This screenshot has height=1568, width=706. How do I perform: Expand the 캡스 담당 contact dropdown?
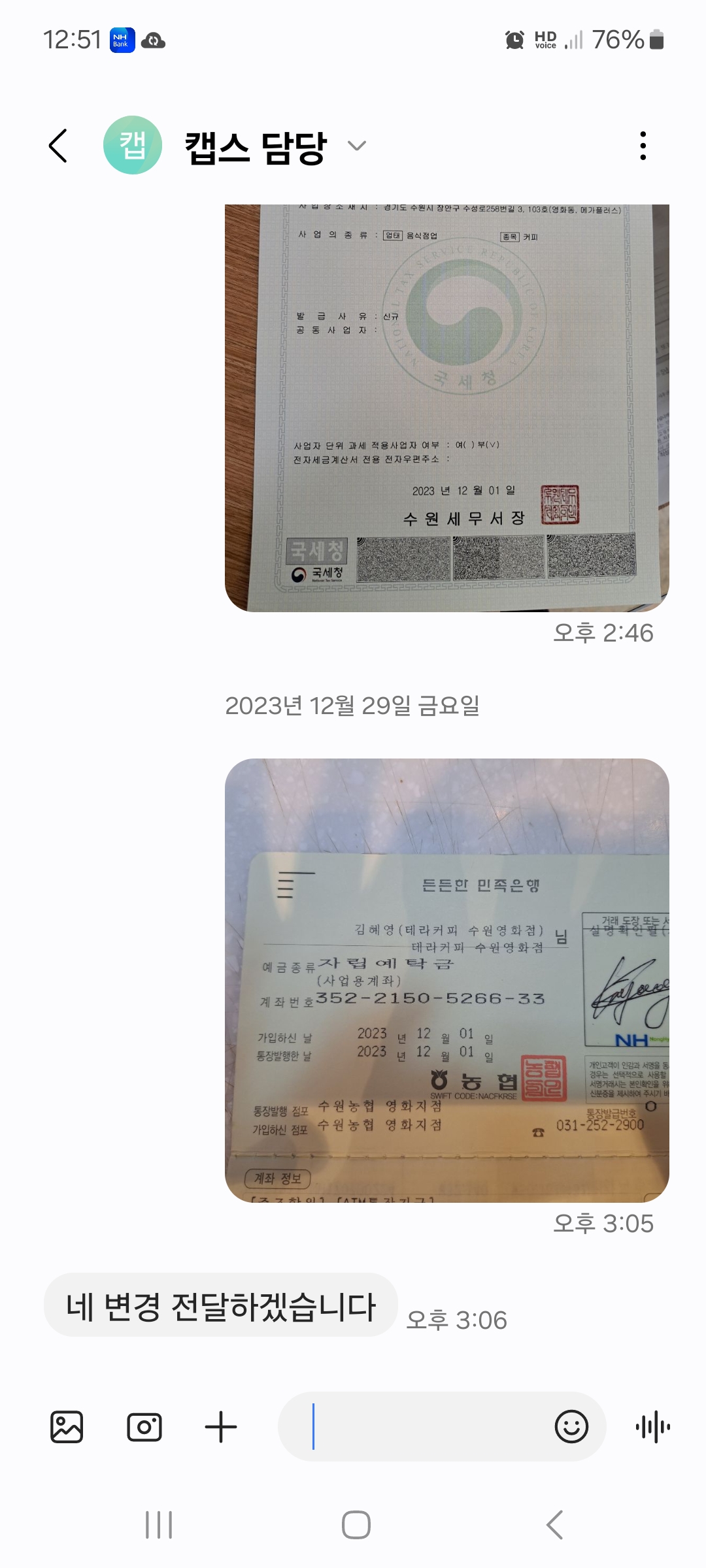357,146
